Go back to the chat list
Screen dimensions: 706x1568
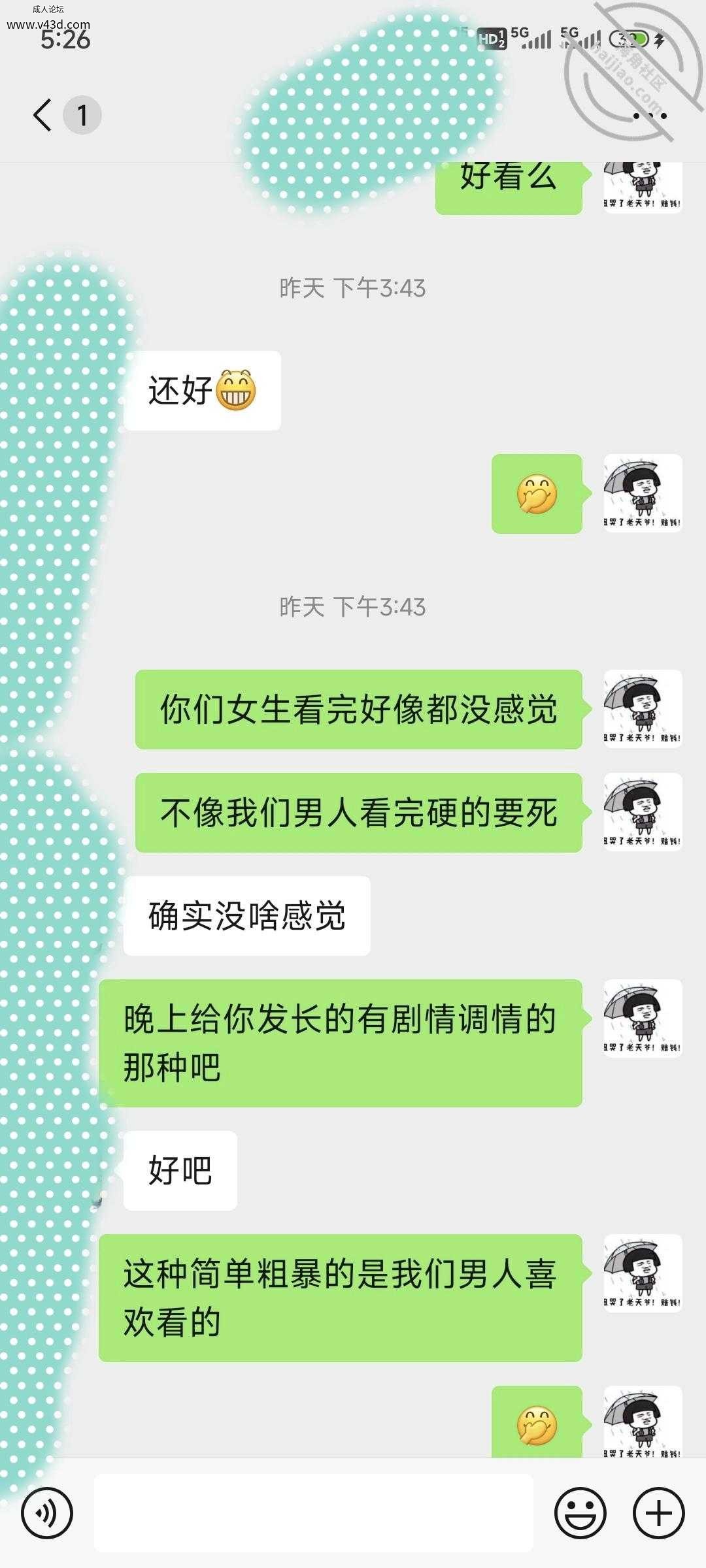click(42, 116)
